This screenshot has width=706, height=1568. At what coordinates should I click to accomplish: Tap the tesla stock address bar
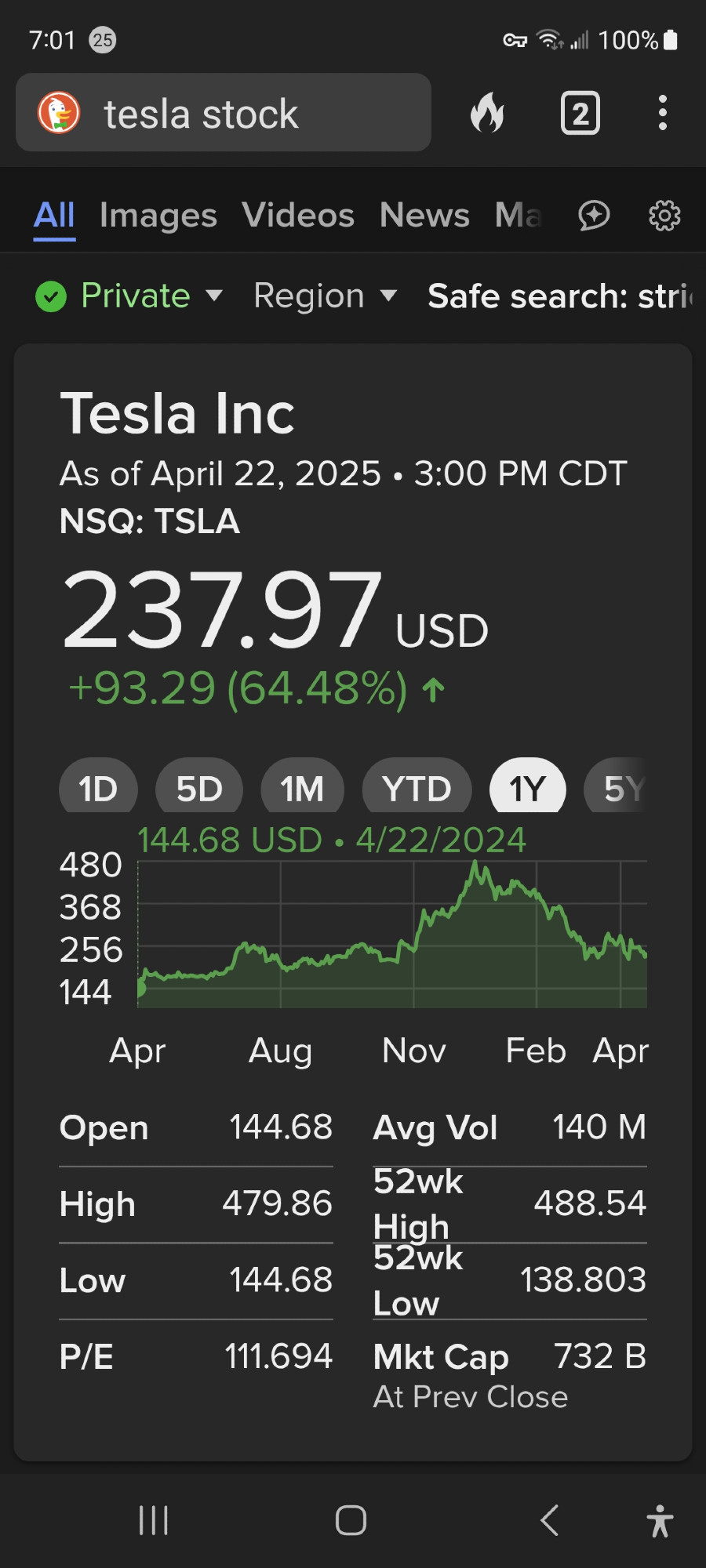click(x=224, y=113)
